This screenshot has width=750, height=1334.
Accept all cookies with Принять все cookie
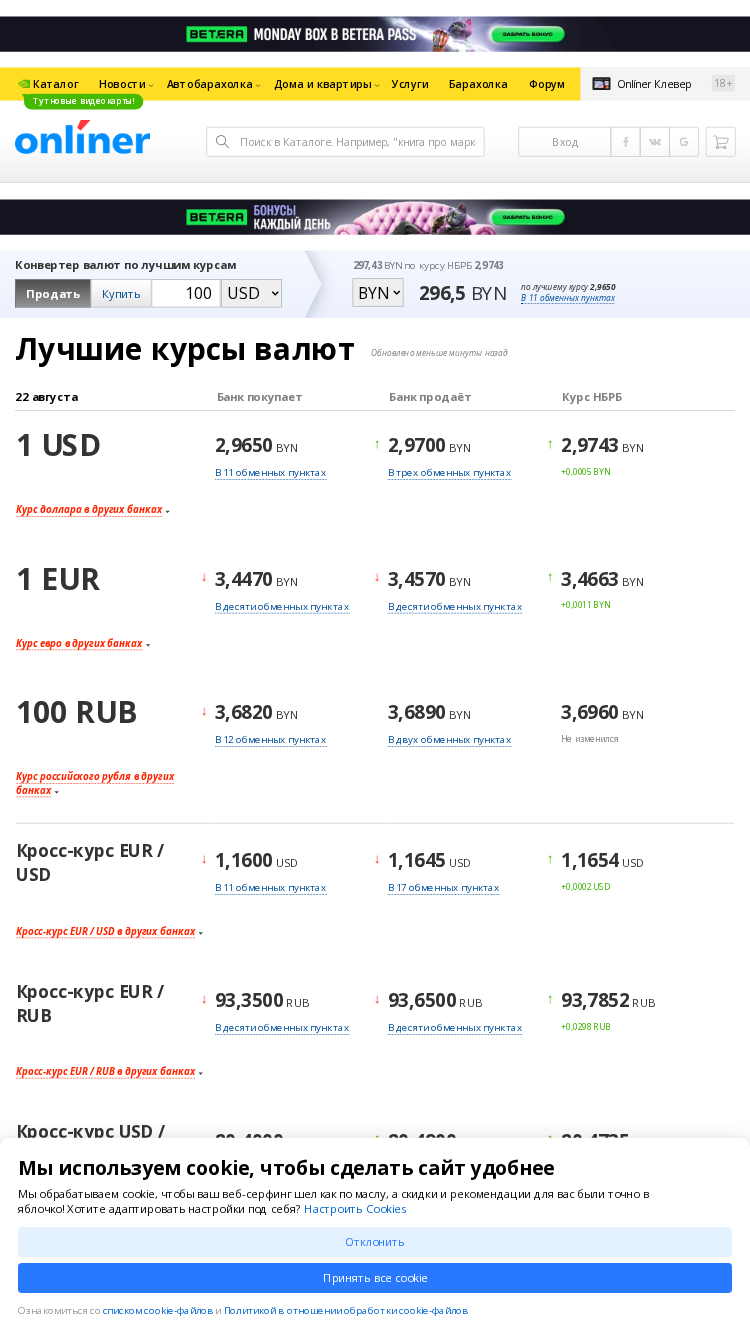pos(375,1278)
